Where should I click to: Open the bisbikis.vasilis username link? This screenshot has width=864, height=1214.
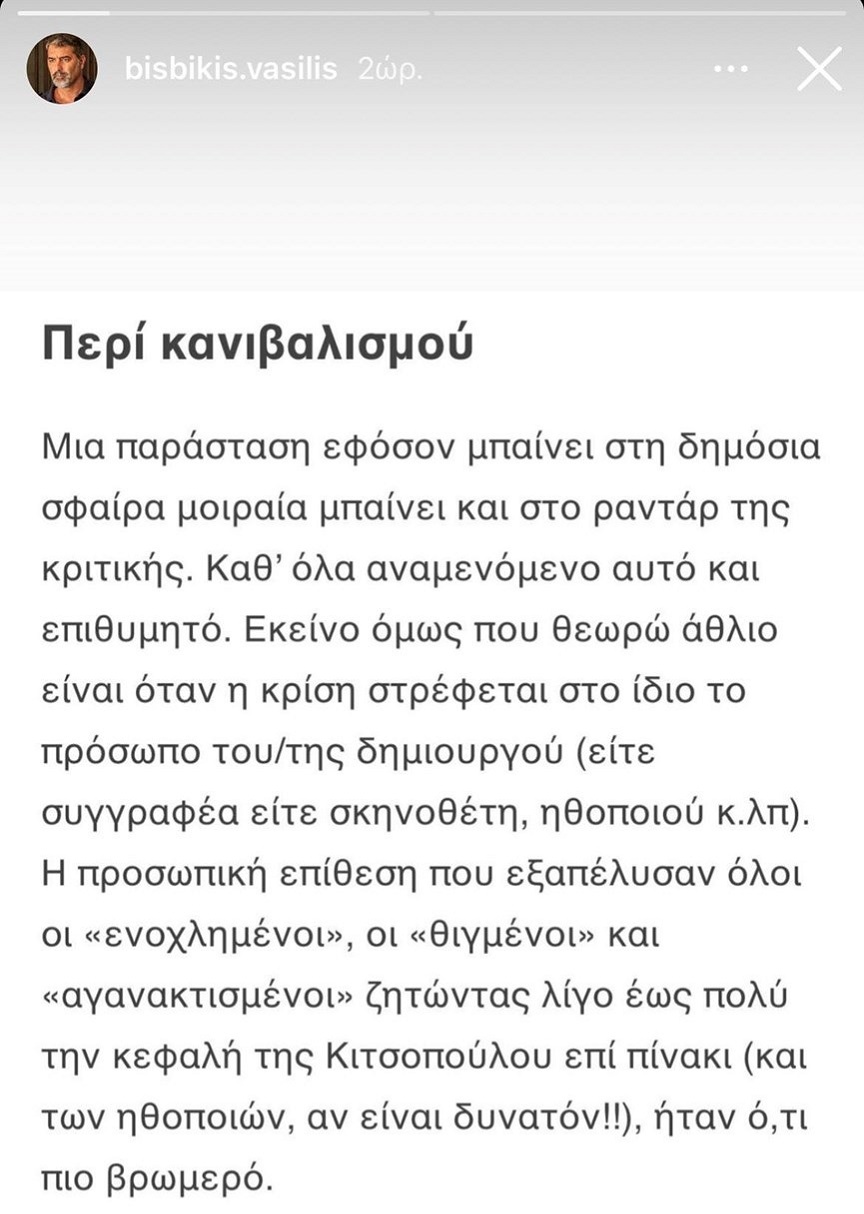pyautogui.click(x=231, y=69)
